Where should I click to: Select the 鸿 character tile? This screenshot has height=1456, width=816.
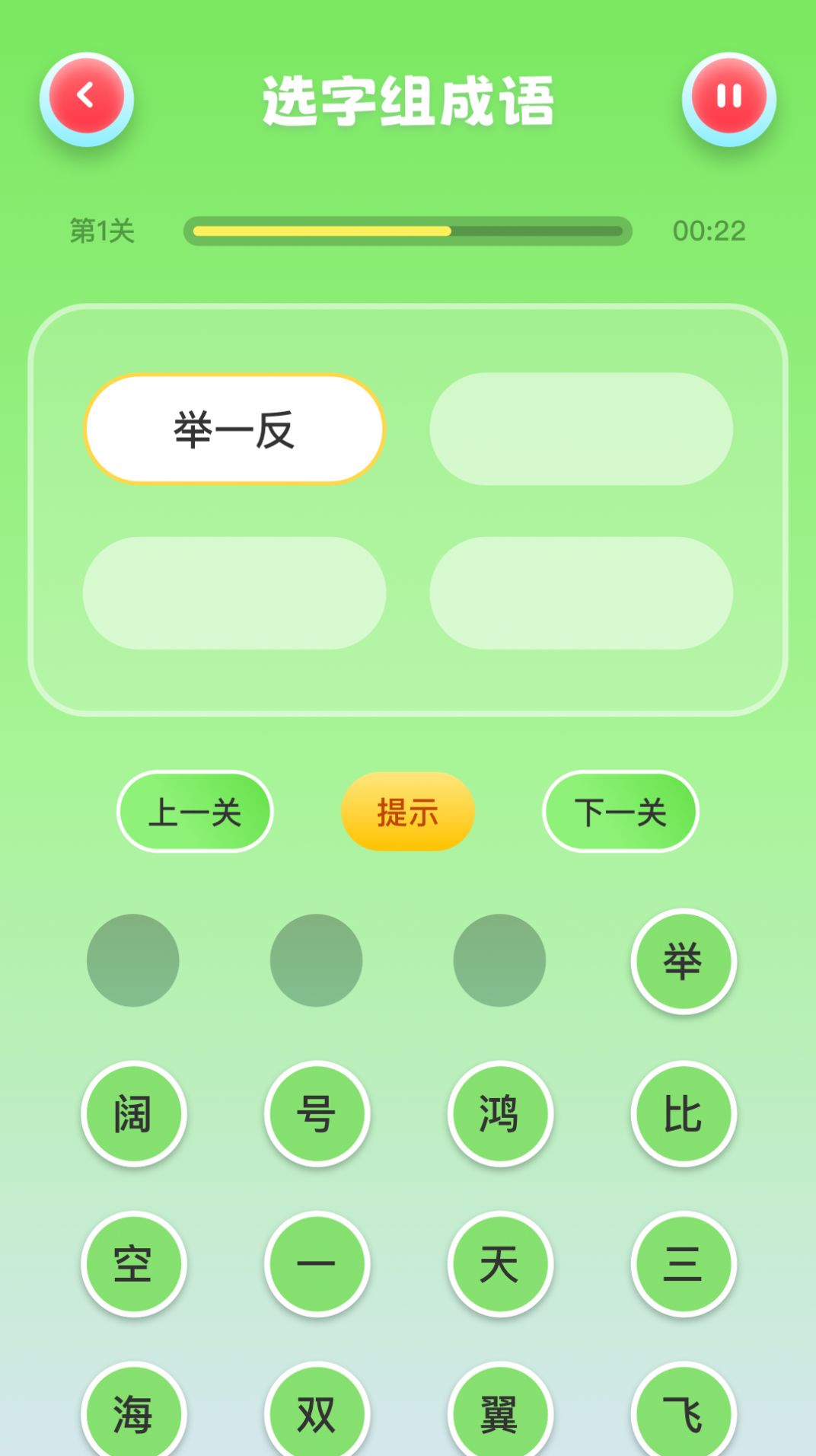pos(500,1113)
